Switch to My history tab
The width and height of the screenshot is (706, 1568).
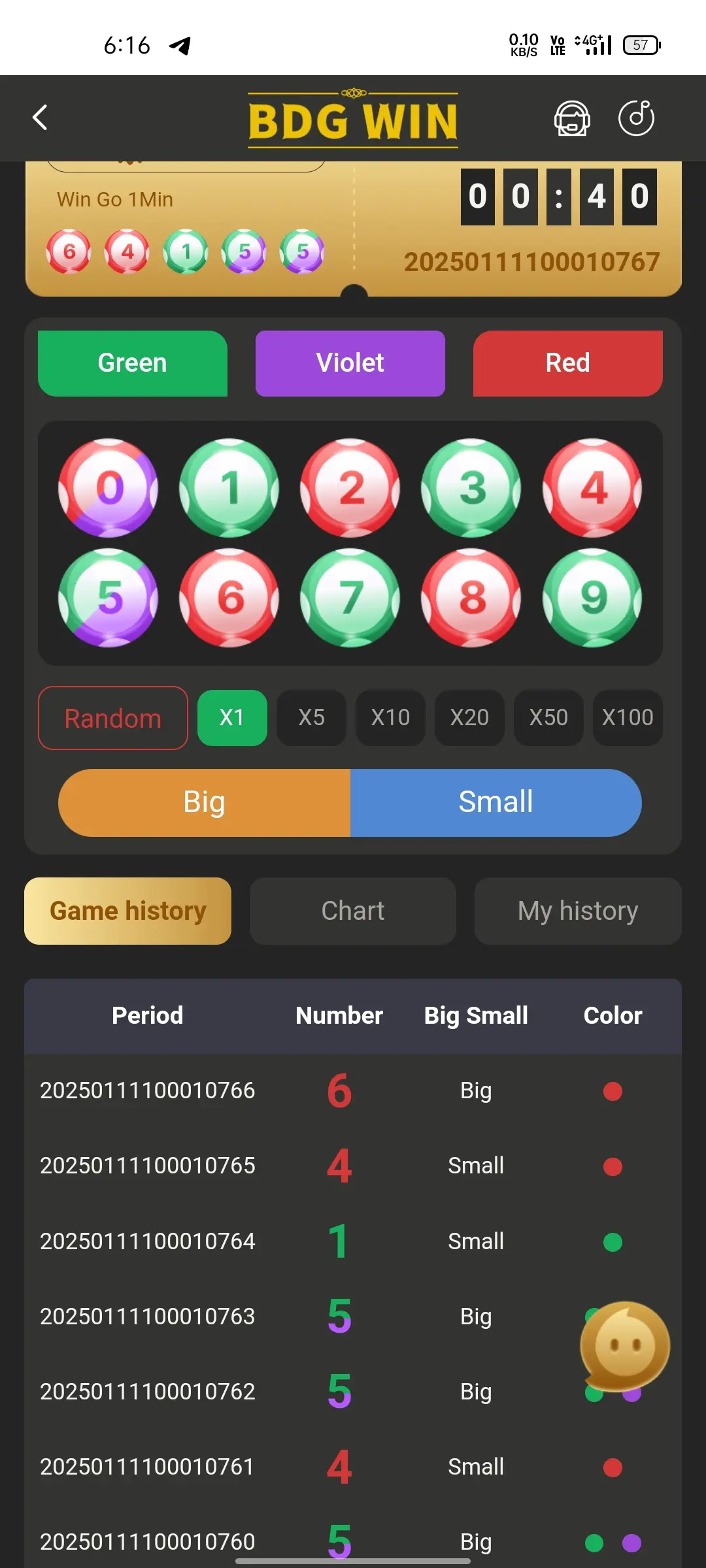(578, 911)
